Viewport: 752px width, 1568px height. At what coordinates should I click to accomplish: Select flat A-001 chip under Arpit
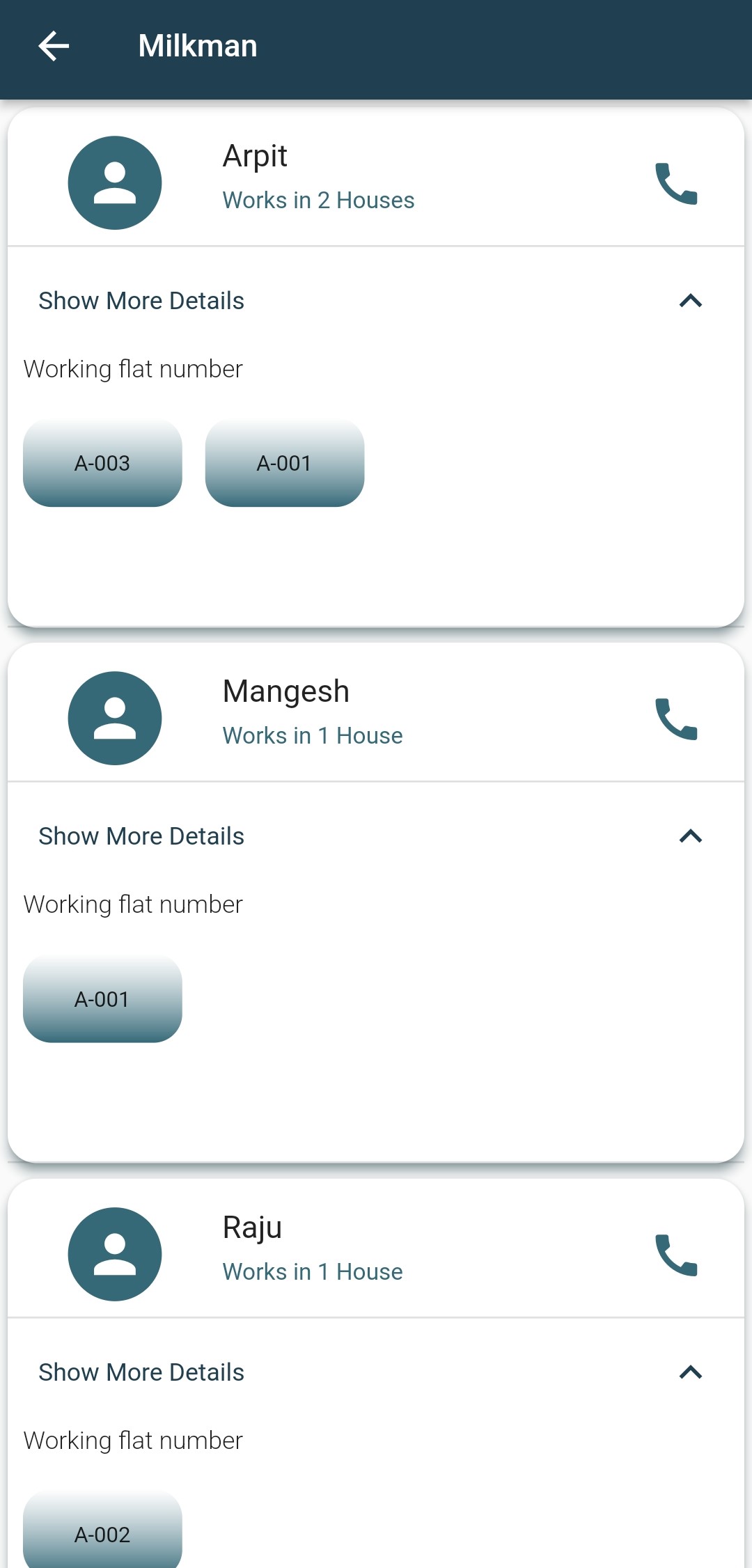pyautogui.click(x=285, y=463)
